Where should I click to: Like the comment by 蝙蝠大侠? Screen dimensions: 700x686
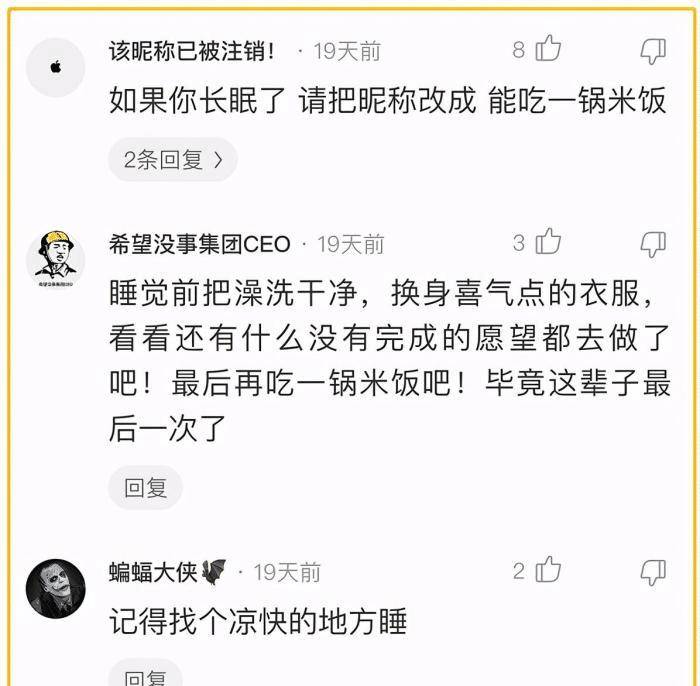[548, 571]
